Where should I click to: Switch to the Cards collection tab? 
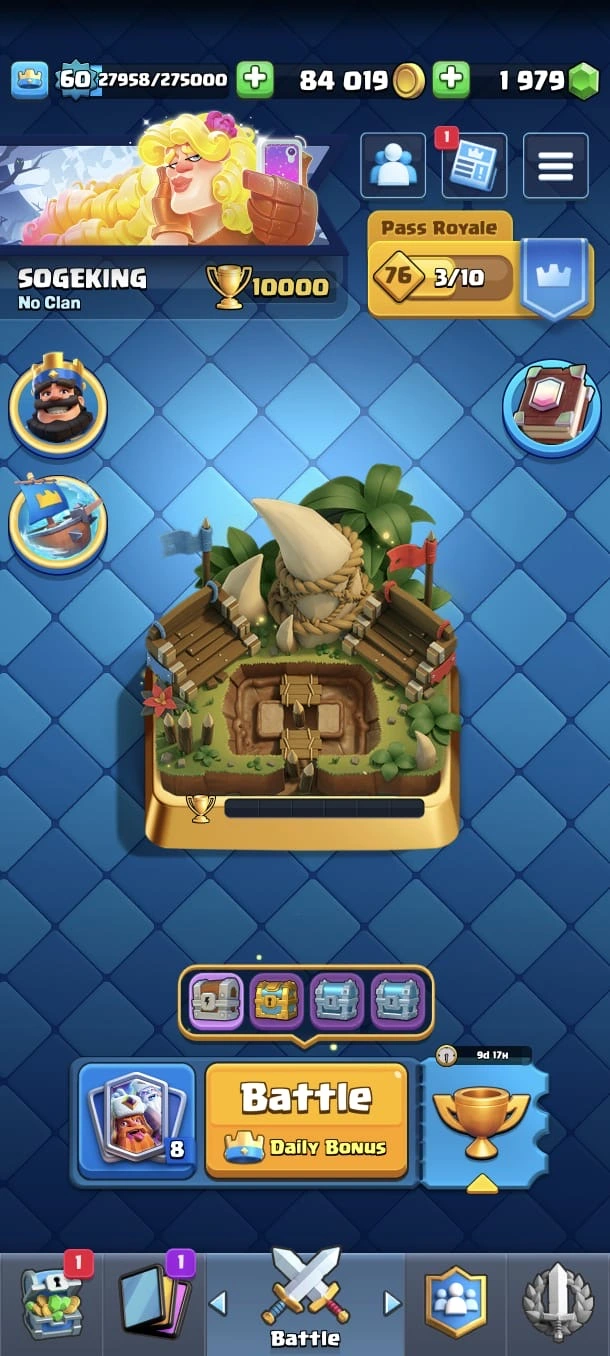153,1302
